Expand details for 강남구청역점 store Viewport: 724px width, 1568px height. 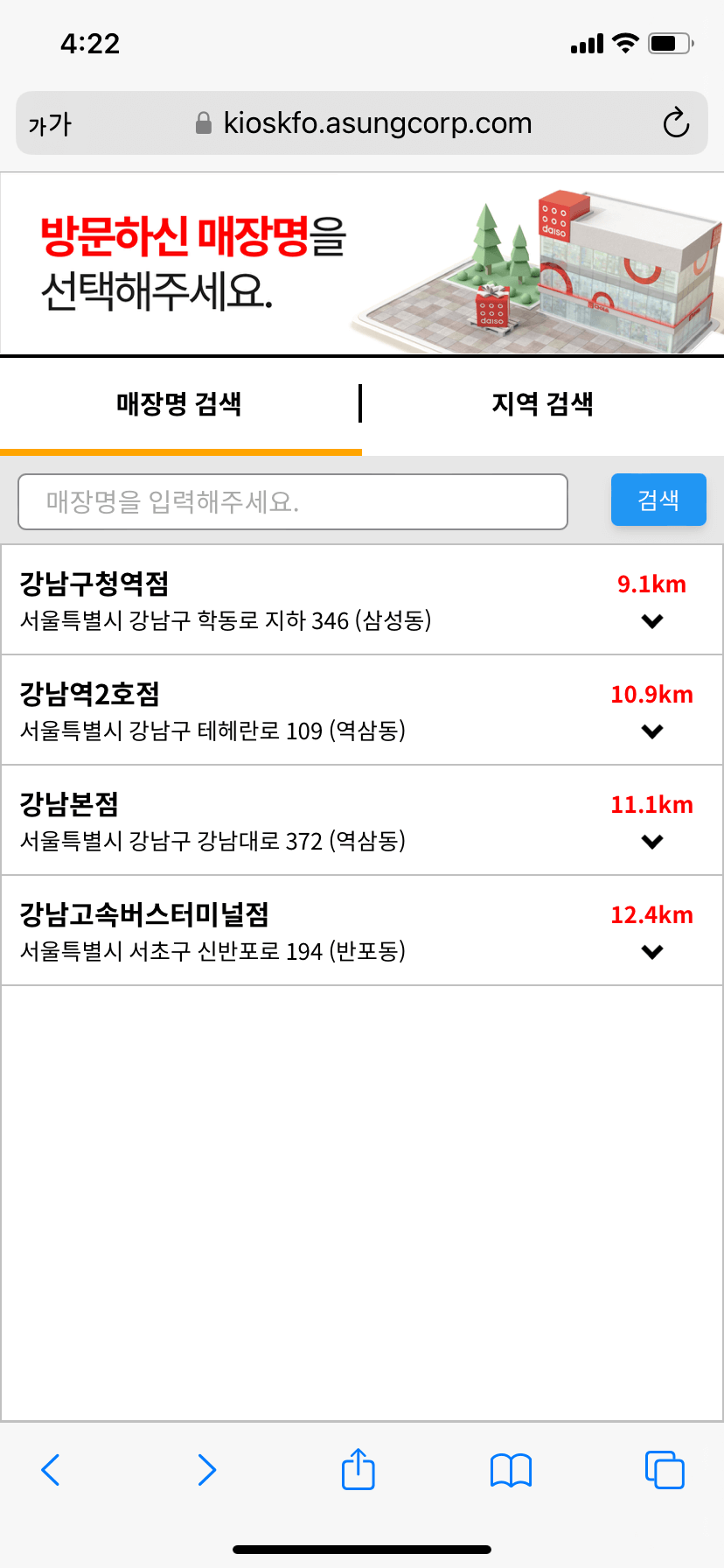[x=651, y=622]
